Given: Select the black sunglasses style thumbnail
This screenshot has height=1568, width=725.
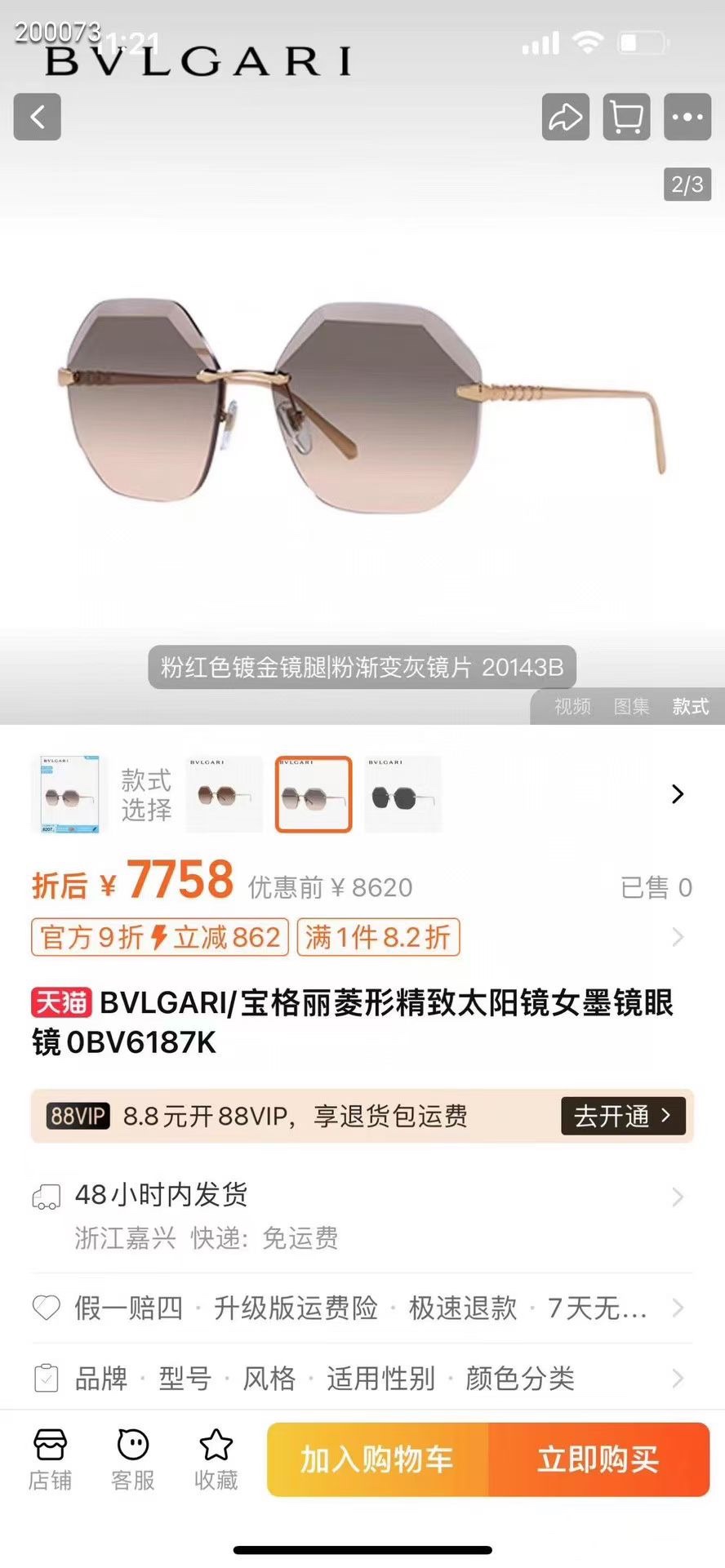Looking at the screenshot, I should [x=403, y=794].
